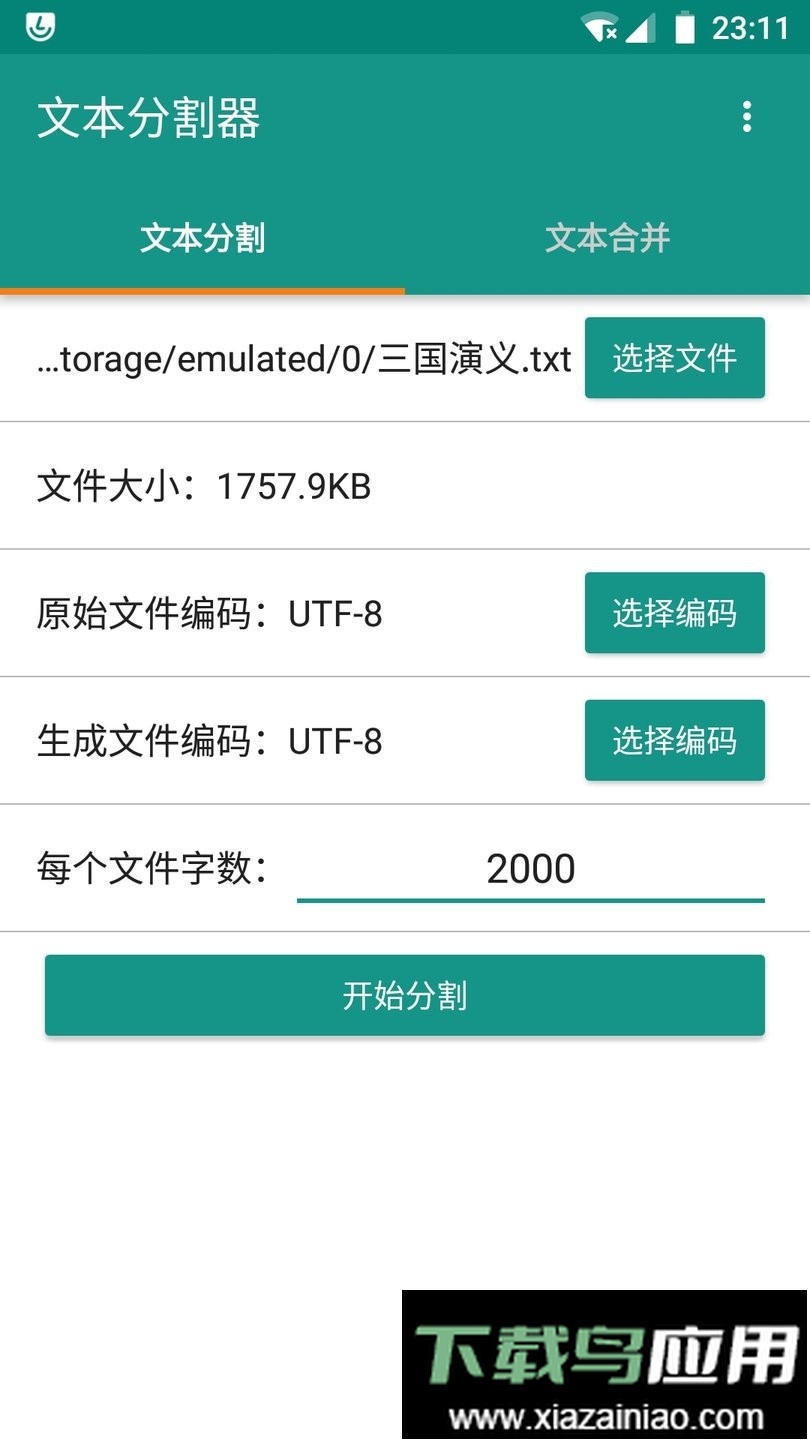Click the UTF-8 label for 原始文件编码
This screenshot has width=810, height=1440.
pos(336,613)
